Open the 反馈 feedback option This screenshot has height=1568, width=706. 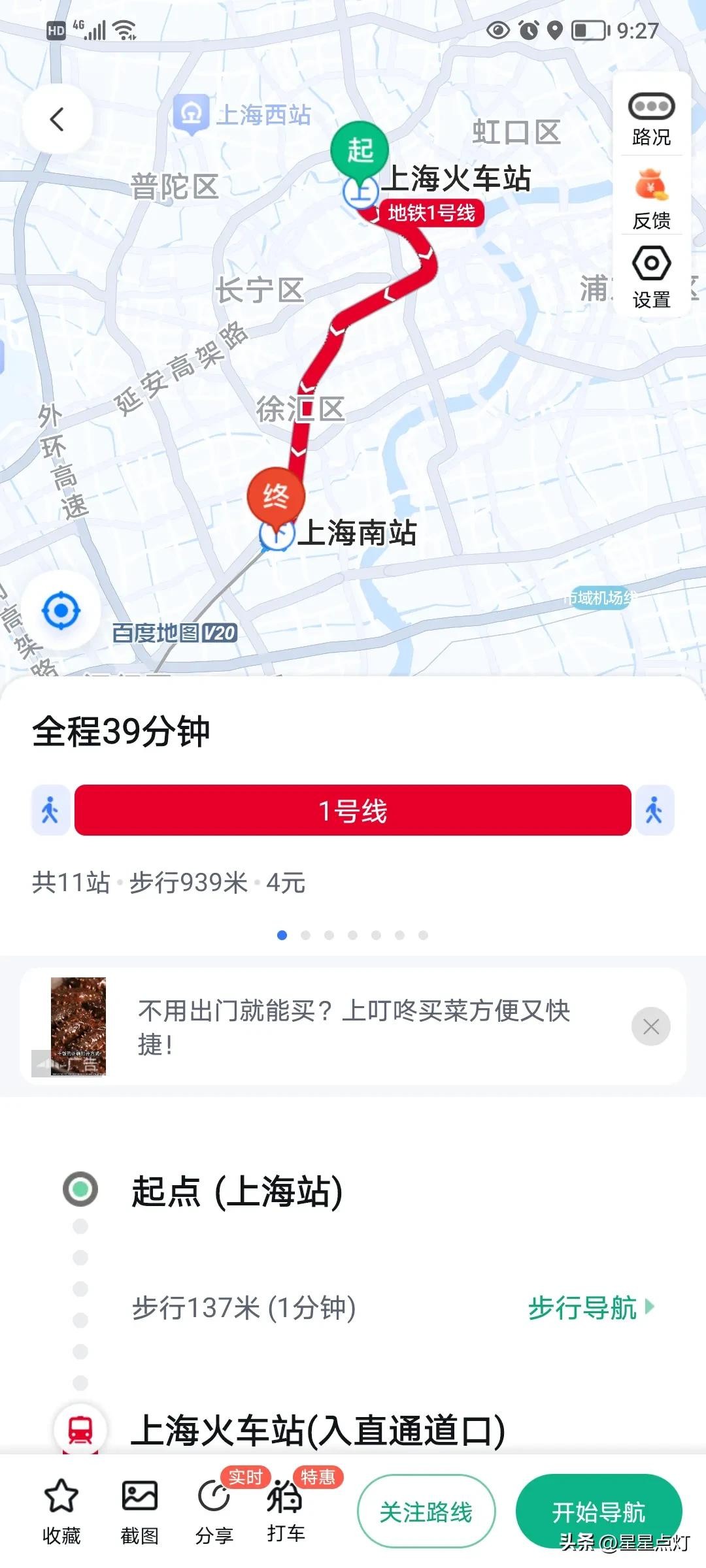[651, 199]
